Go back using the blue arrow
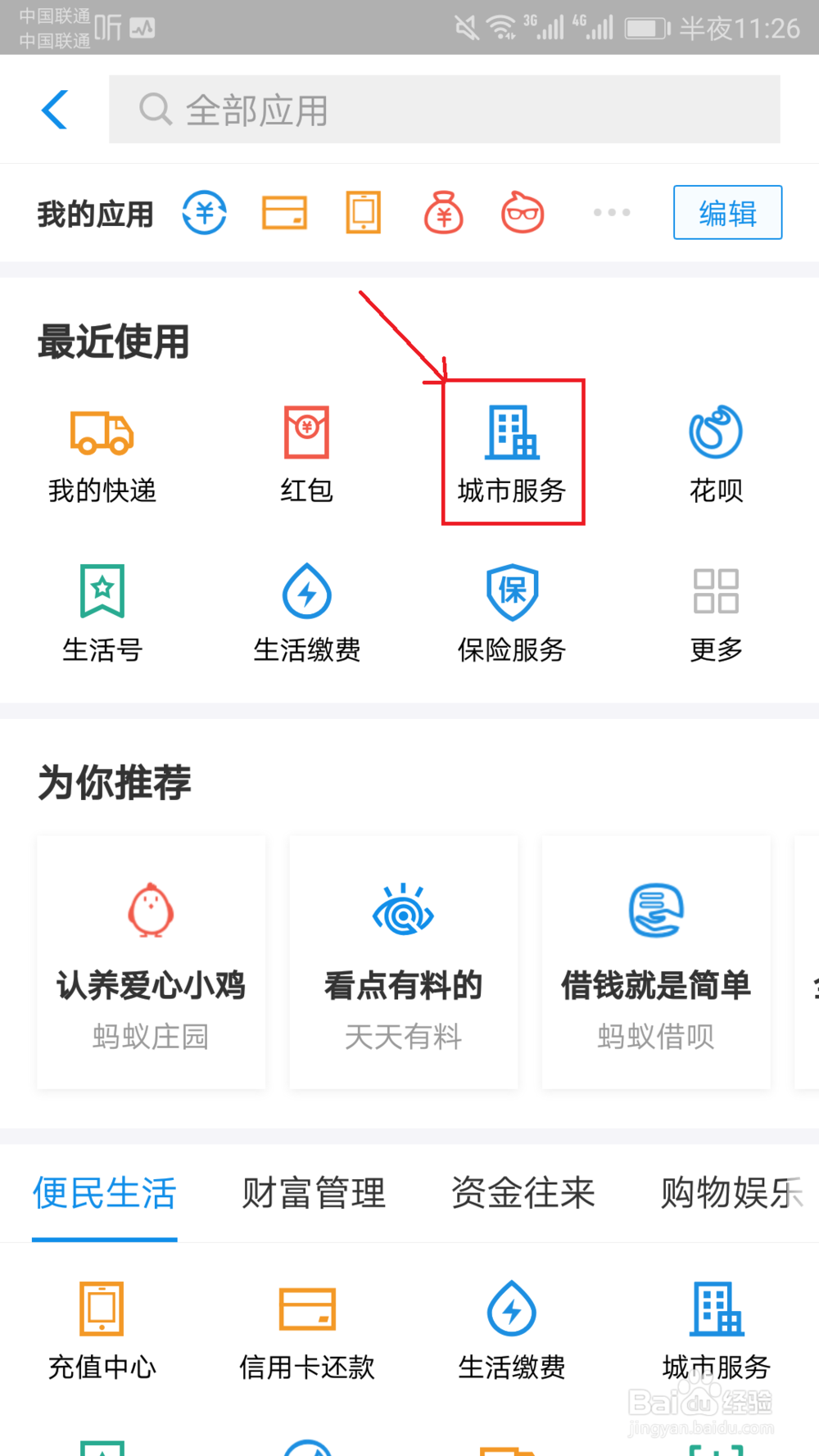This screenshot has height=1456, width=819. tap(54, 109)
